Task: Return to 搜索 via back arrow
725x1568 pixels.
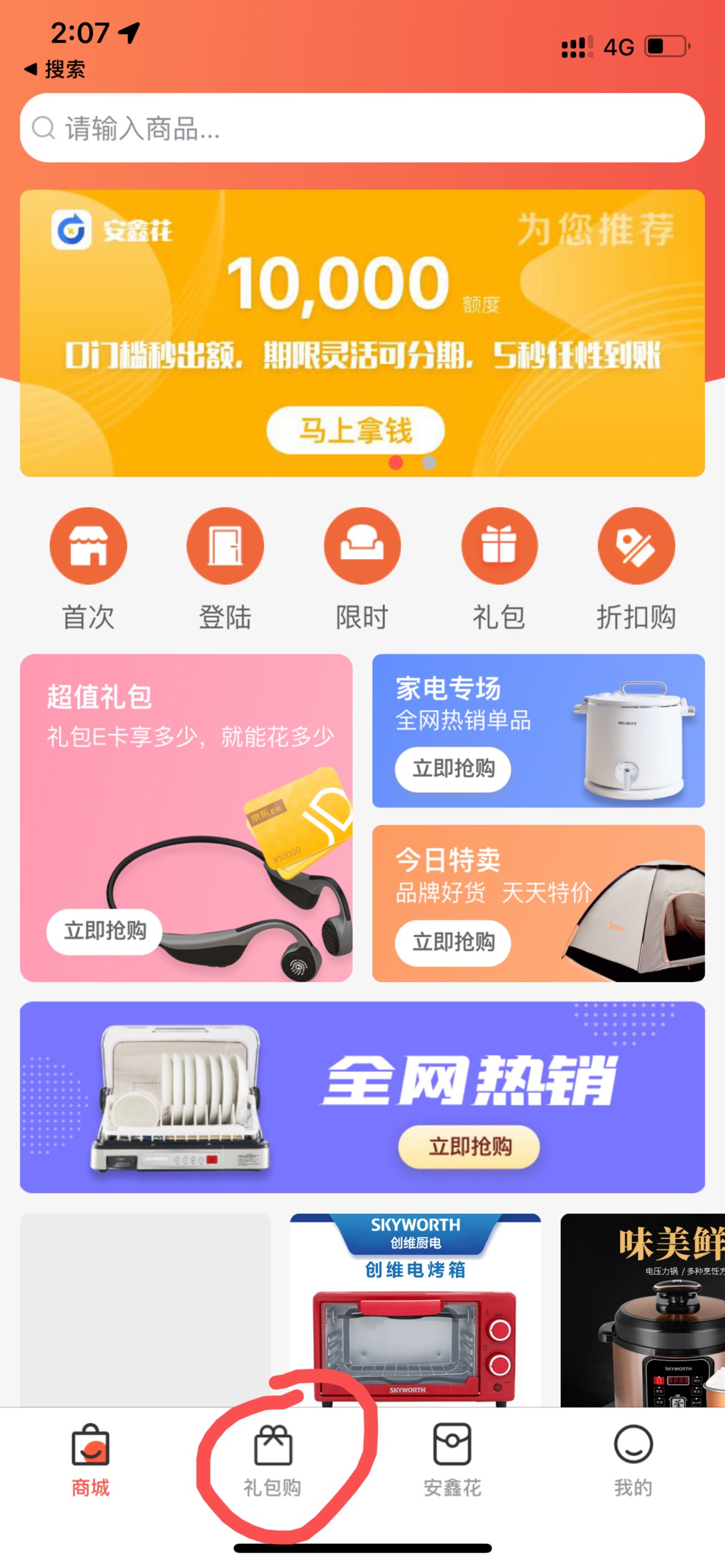Action: [x=55, y=69]
